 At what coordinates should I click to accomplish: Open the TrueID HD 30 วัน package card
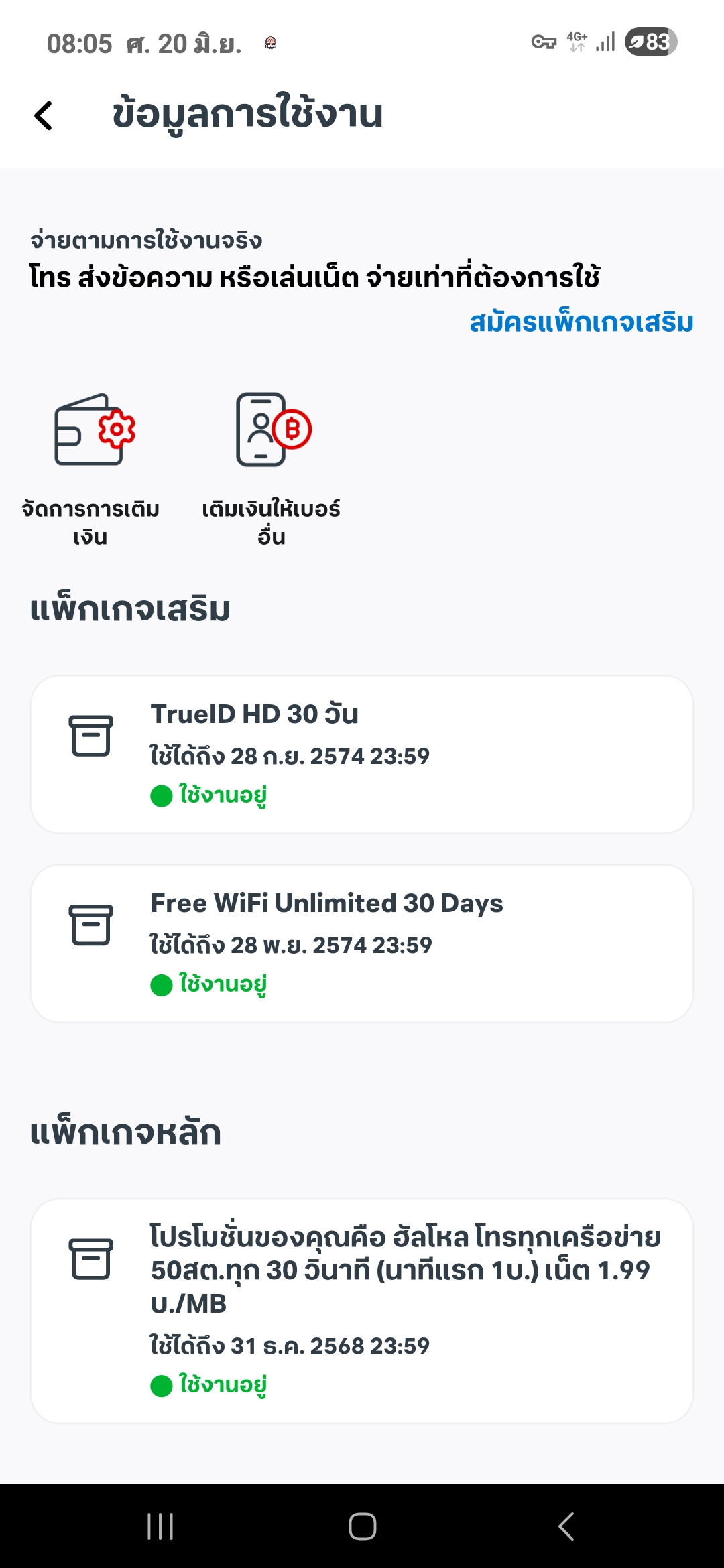(x=362, y=755)
